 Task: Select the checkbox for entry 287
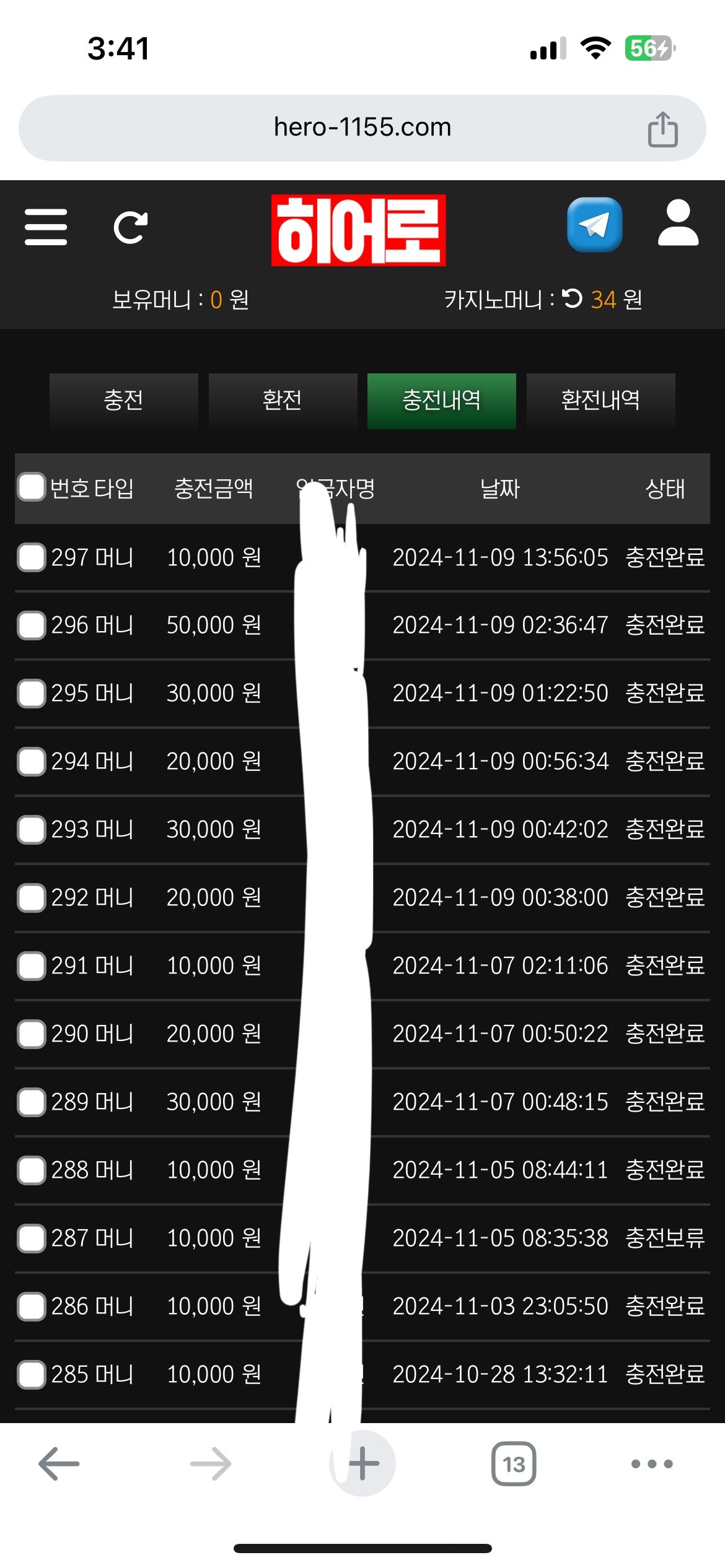[31, 1239]
